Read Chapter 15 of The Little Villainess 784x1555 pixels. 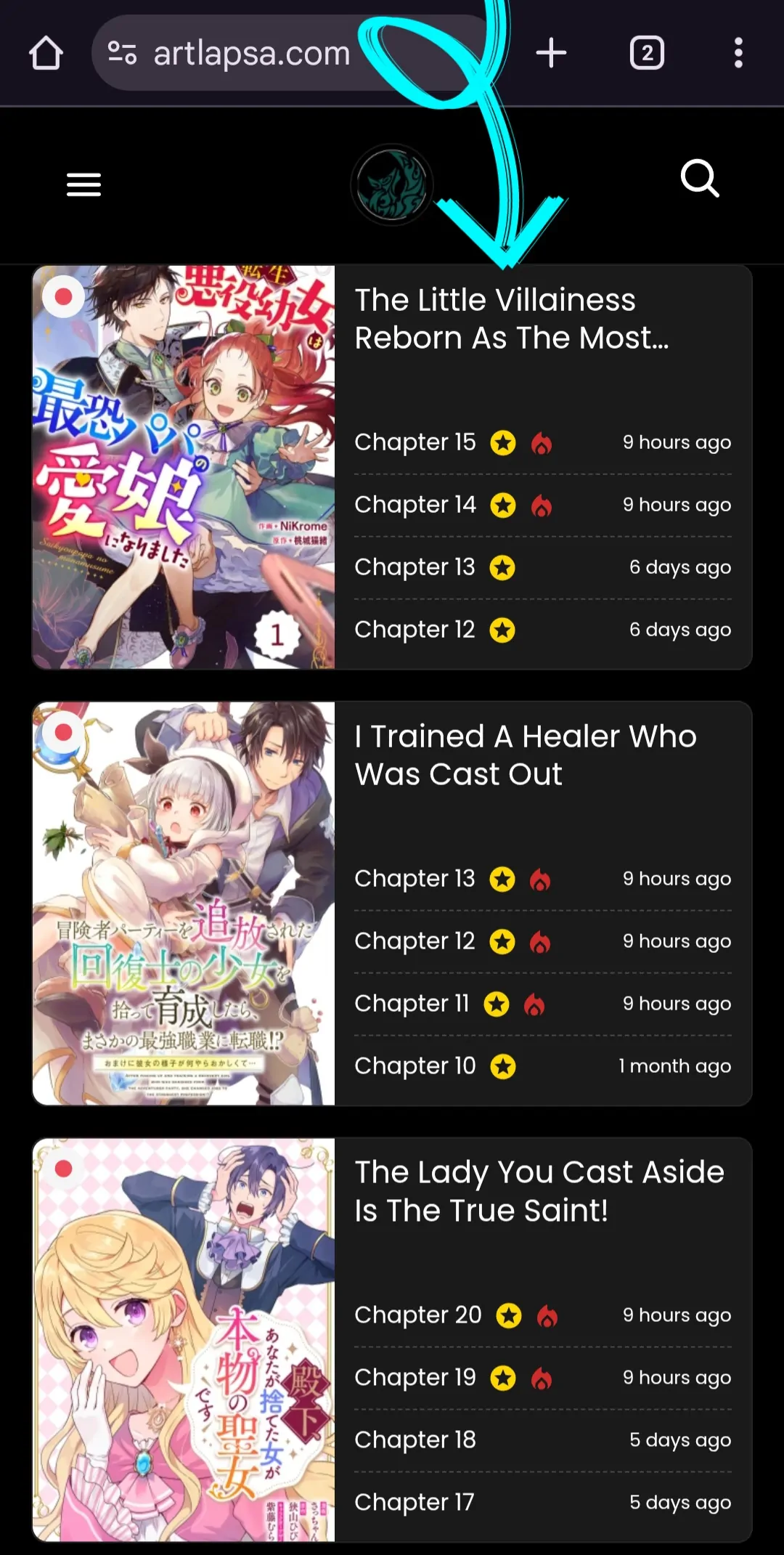415,442
